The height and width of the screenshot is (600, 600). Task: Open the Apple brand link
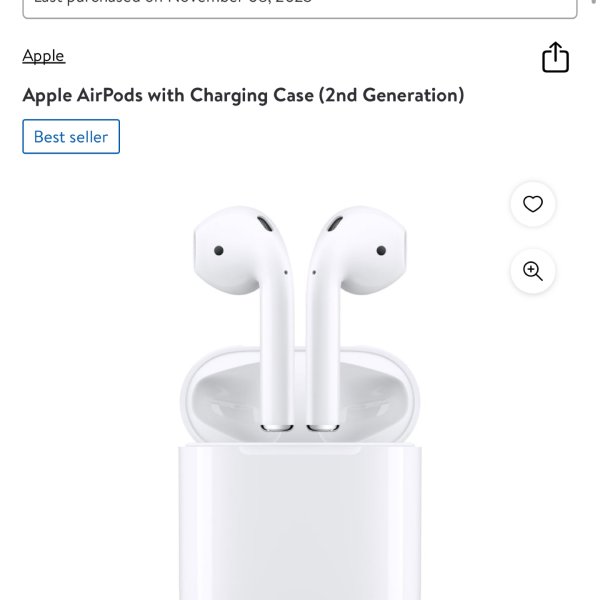(x=43, y=56)
